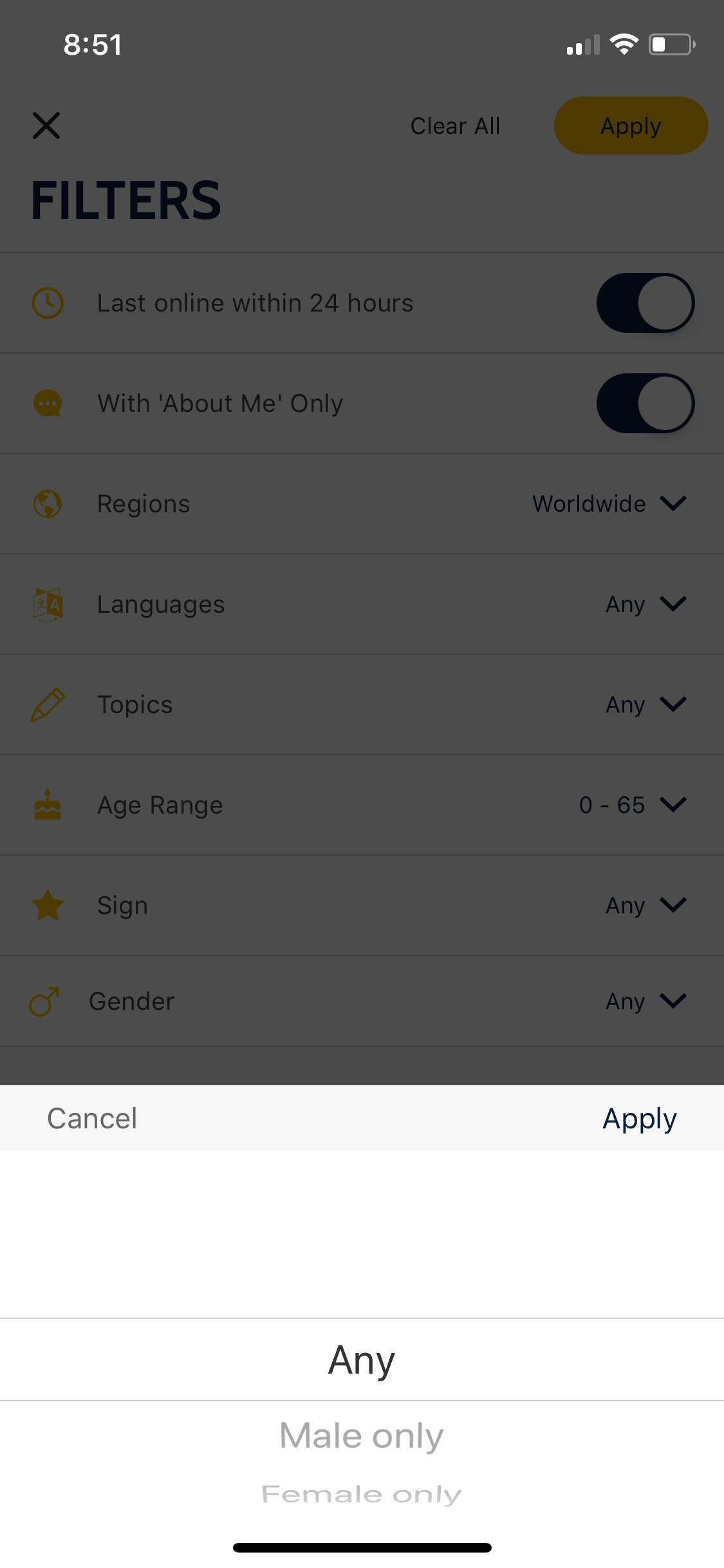Expand the Topics filter
Image resolution: width=724 pixels, height=1568 pixels.
[362, 705]
